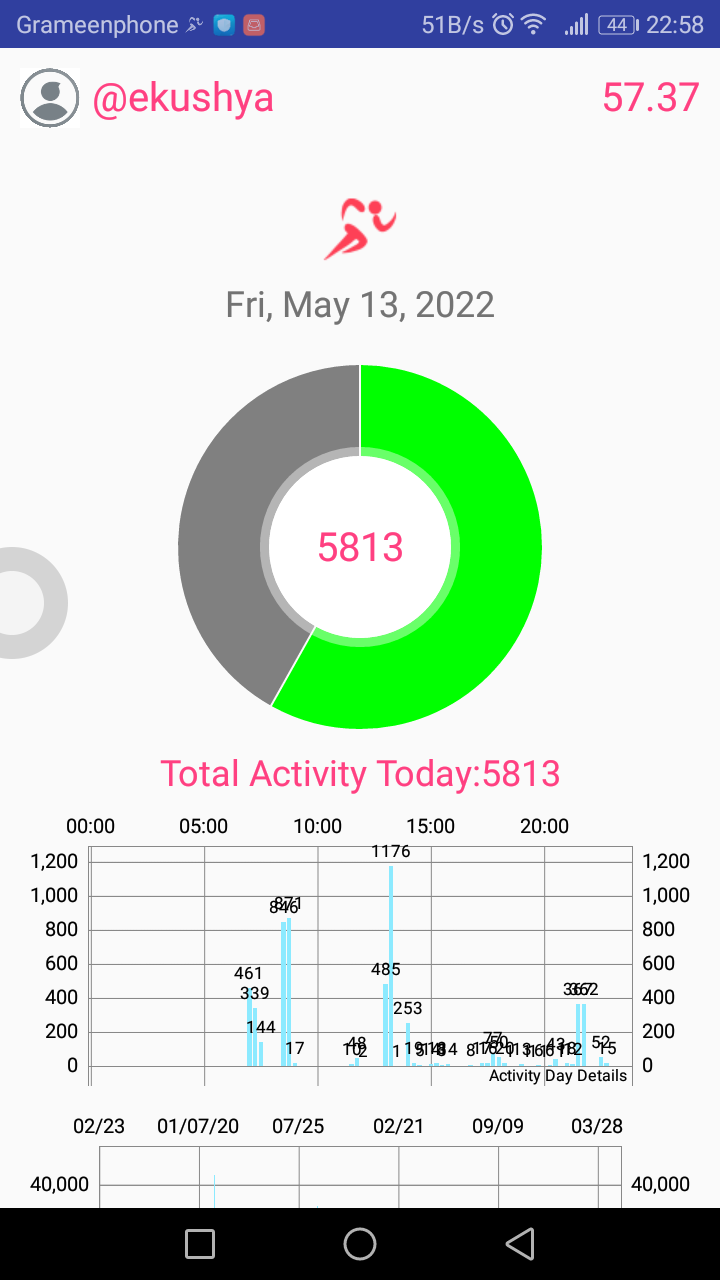This screenshot has height=1280, width=720.
Task: Open the @ekushya username
Action: pyautogui.click(x=183, y=98)
